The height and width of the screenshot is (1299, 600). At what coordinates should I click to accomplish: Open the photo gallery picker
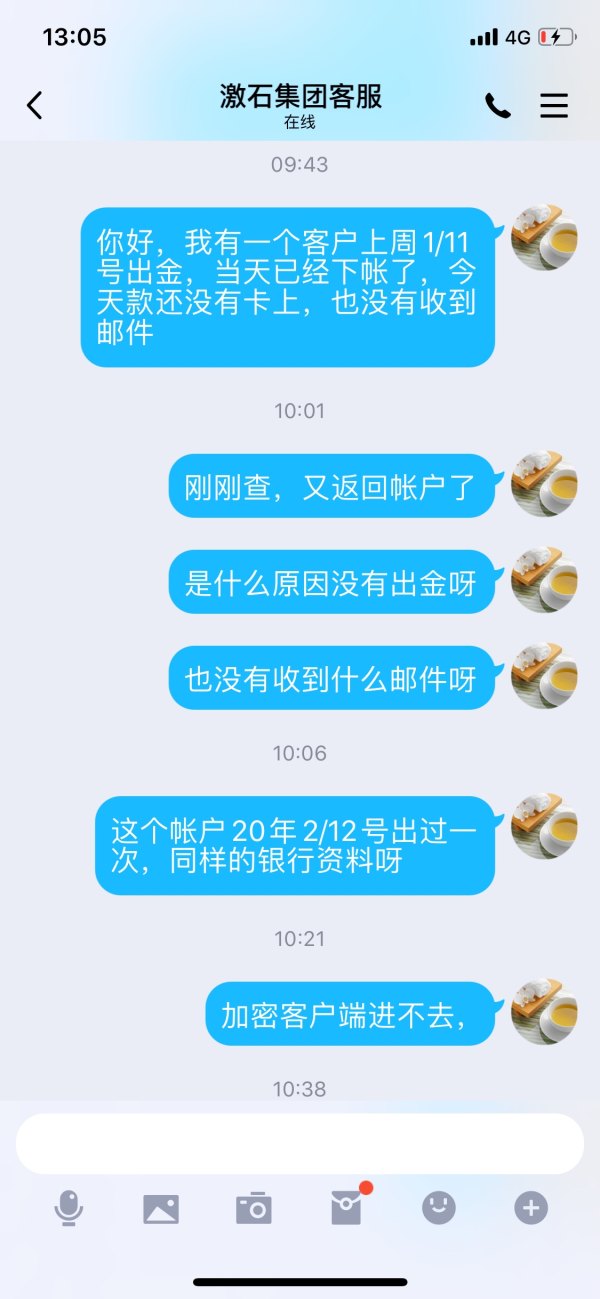point(161,1209)
